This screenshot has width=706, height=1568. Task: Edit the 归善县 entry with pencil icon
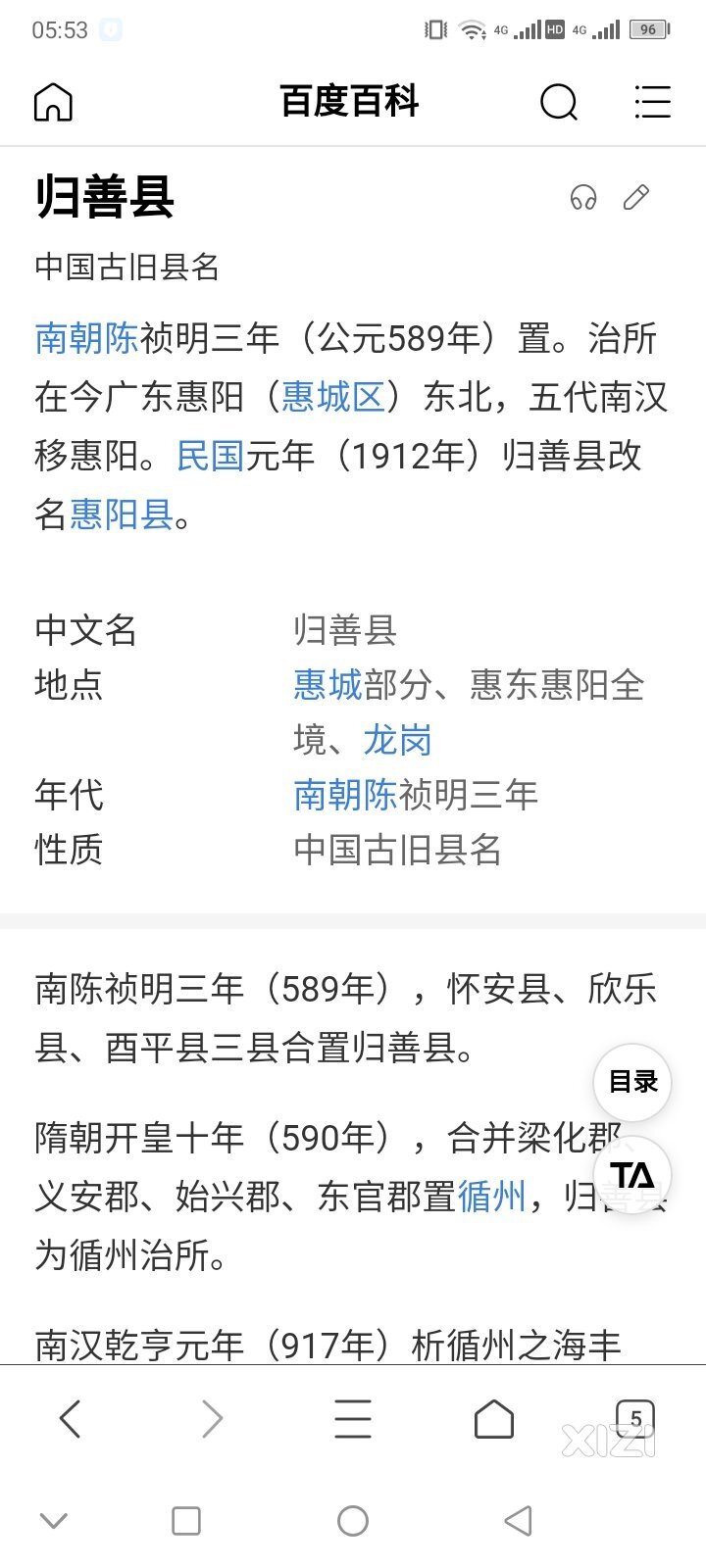(x=636, y=198)
